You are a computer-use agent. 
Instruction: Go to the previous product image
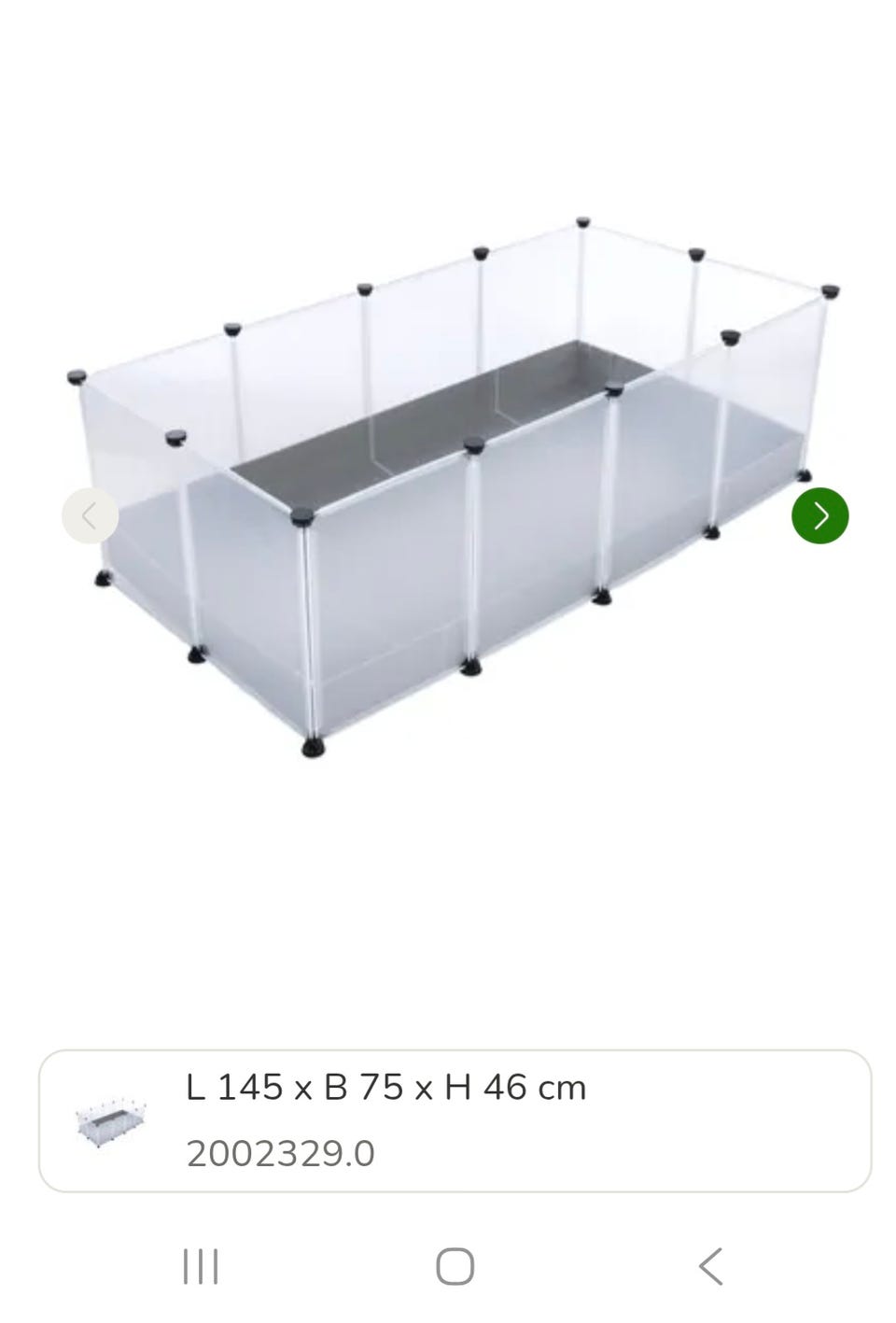(91, 515)
